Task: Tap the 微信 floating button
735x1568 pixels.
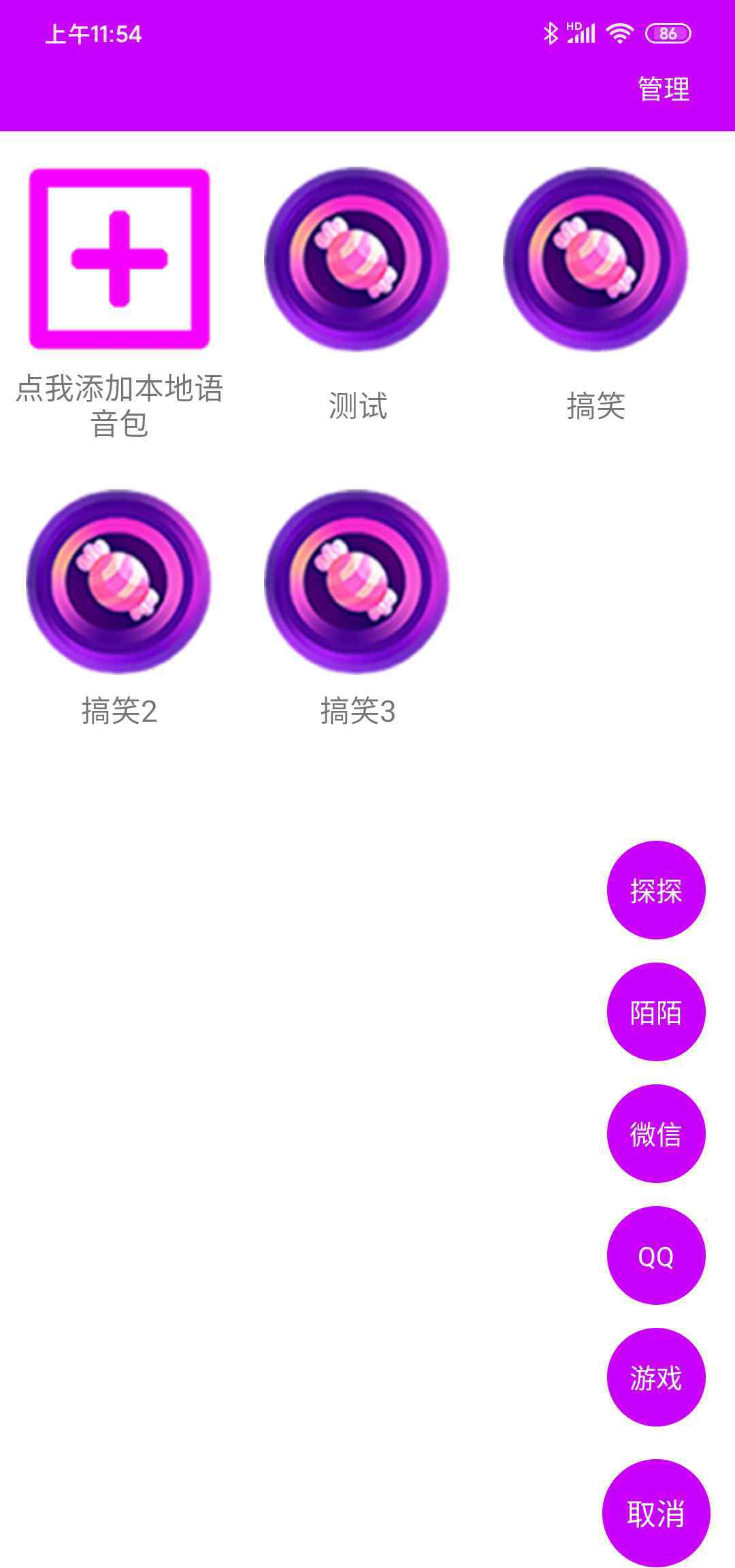Action: 656,1134
